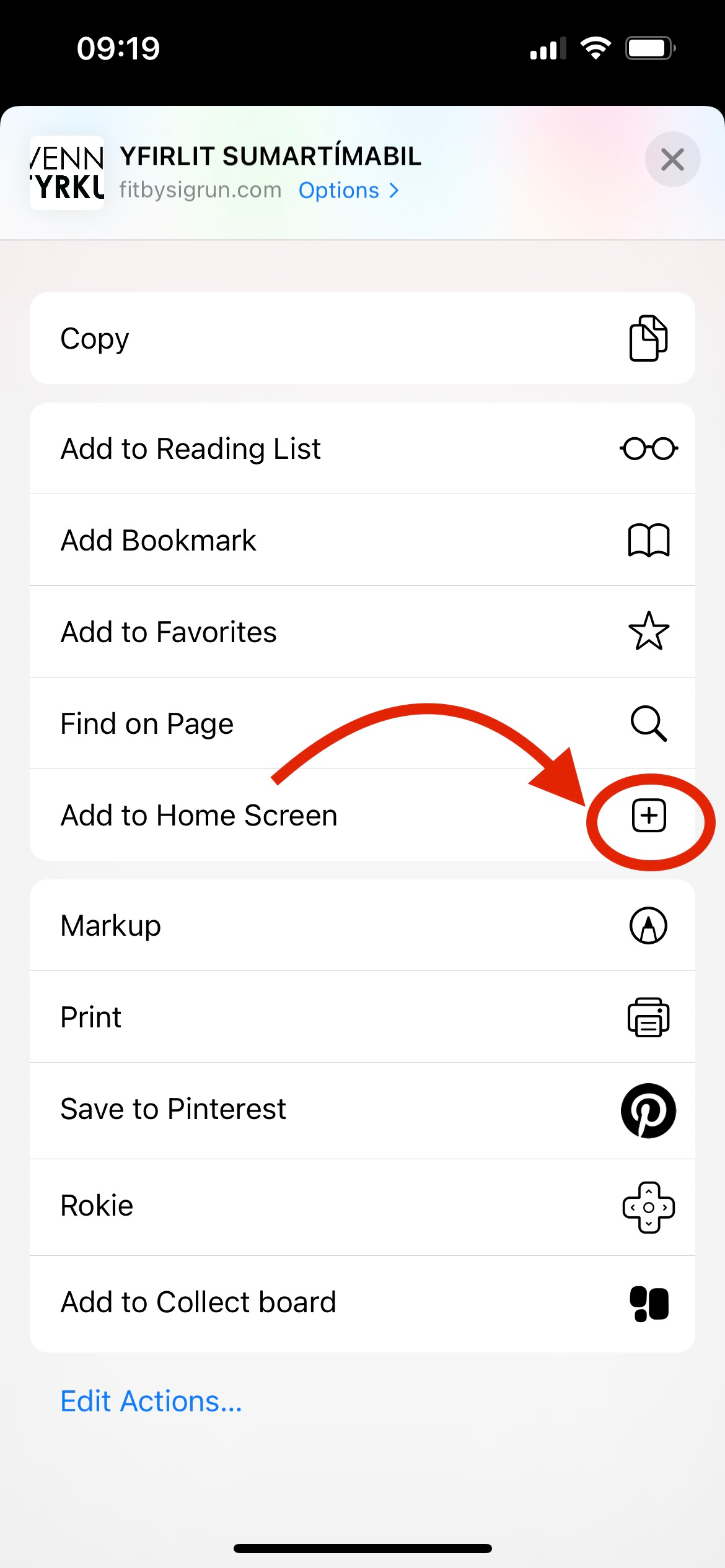The image size is (725, 1568).
Task: Open share Options link
Action: pos(349,190)
